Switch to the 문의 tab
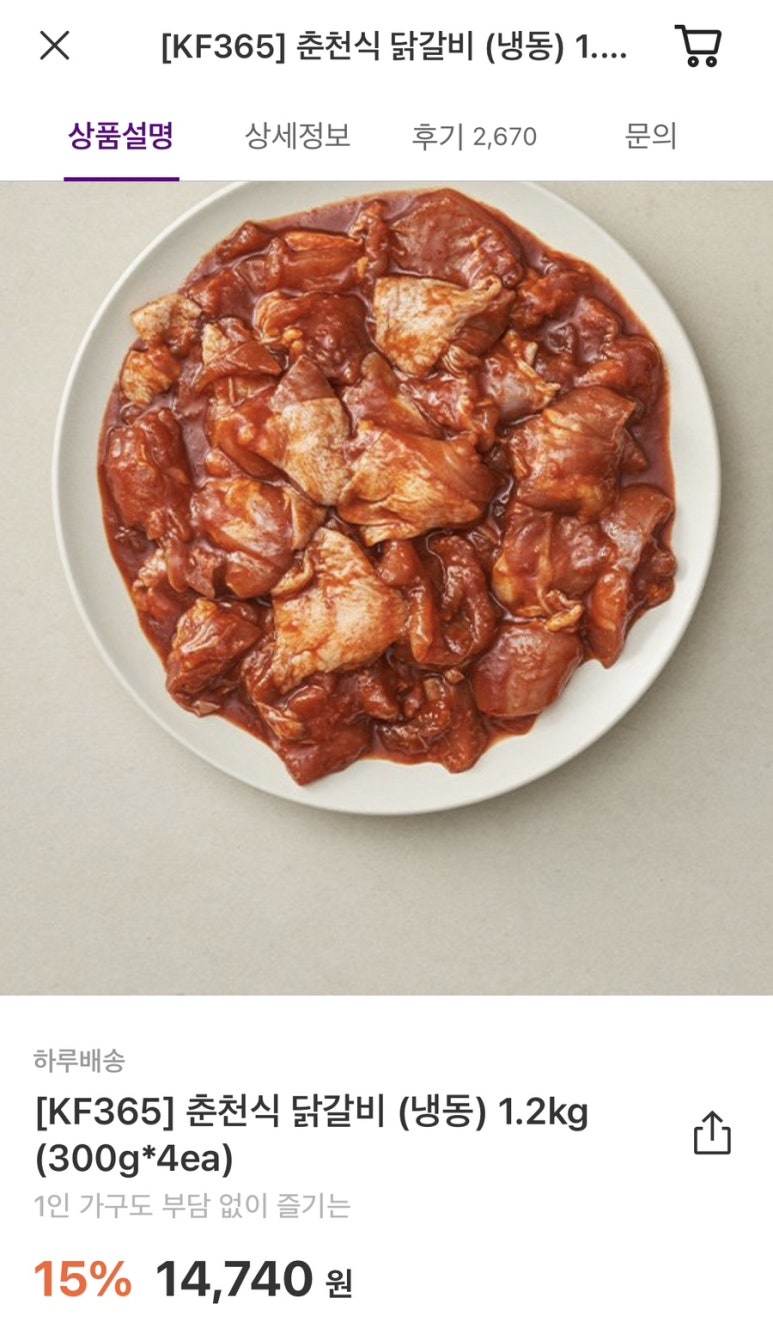 [651, 137]
